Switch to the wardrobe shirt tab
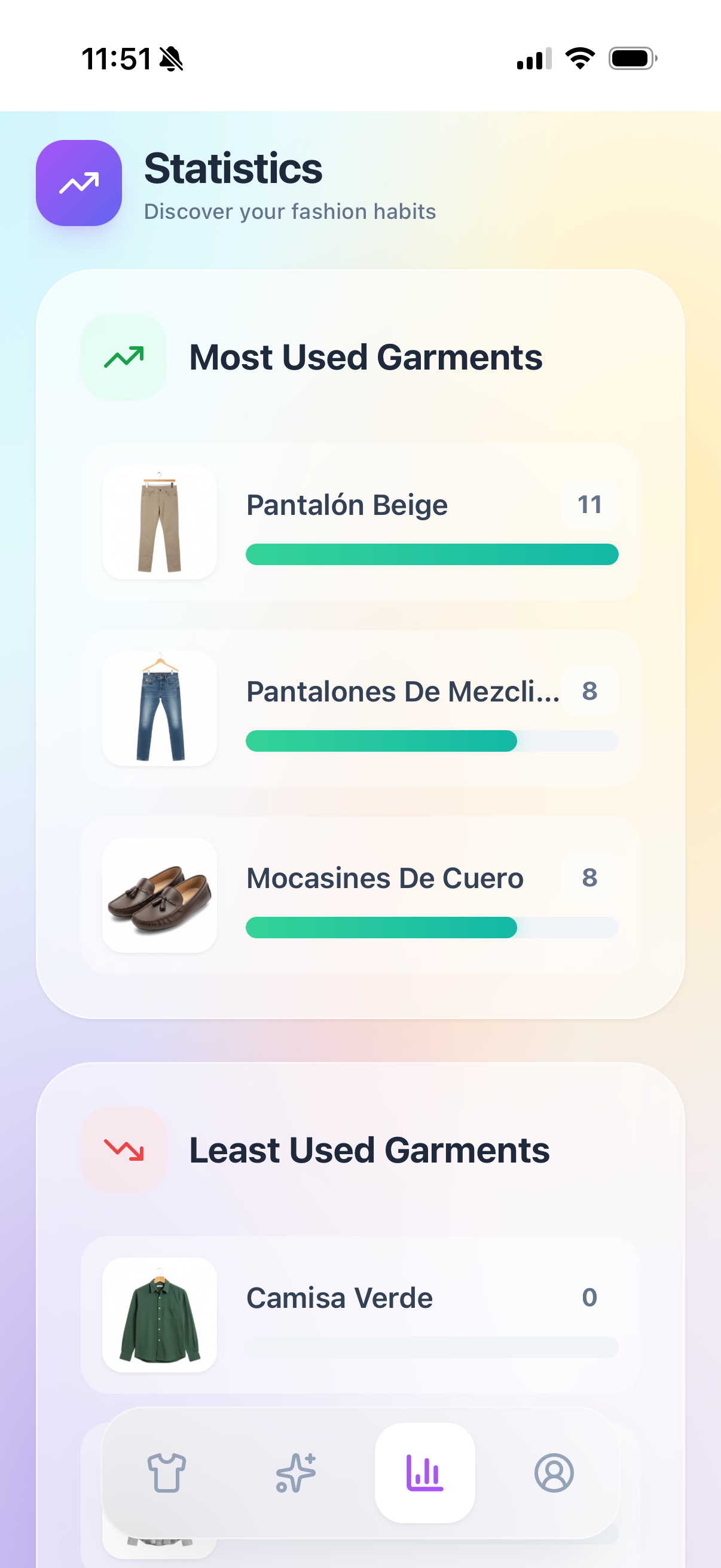 click(x=166, y=1472)
